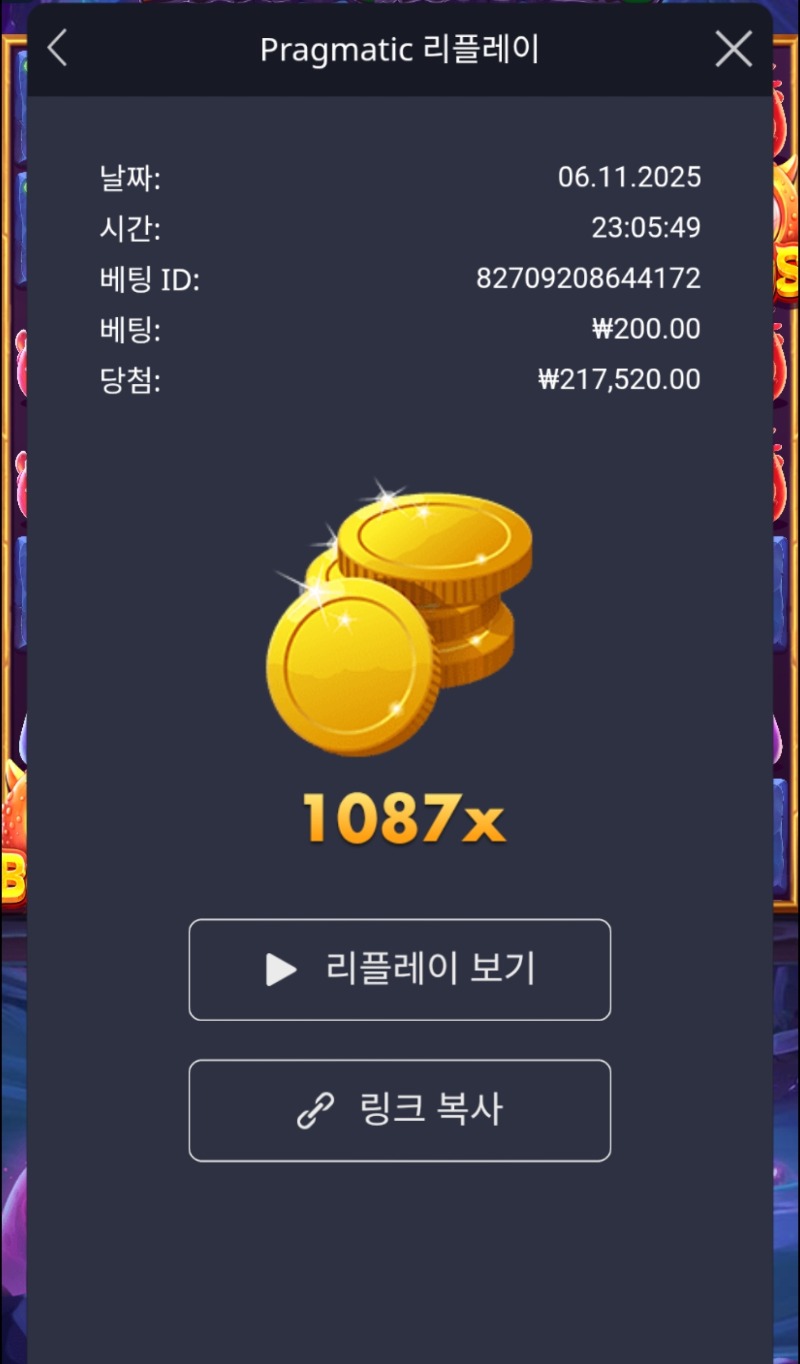Select the date value 06.11.2025
The width and height of the screenshot is (800, 1364).
click(630, 177)
